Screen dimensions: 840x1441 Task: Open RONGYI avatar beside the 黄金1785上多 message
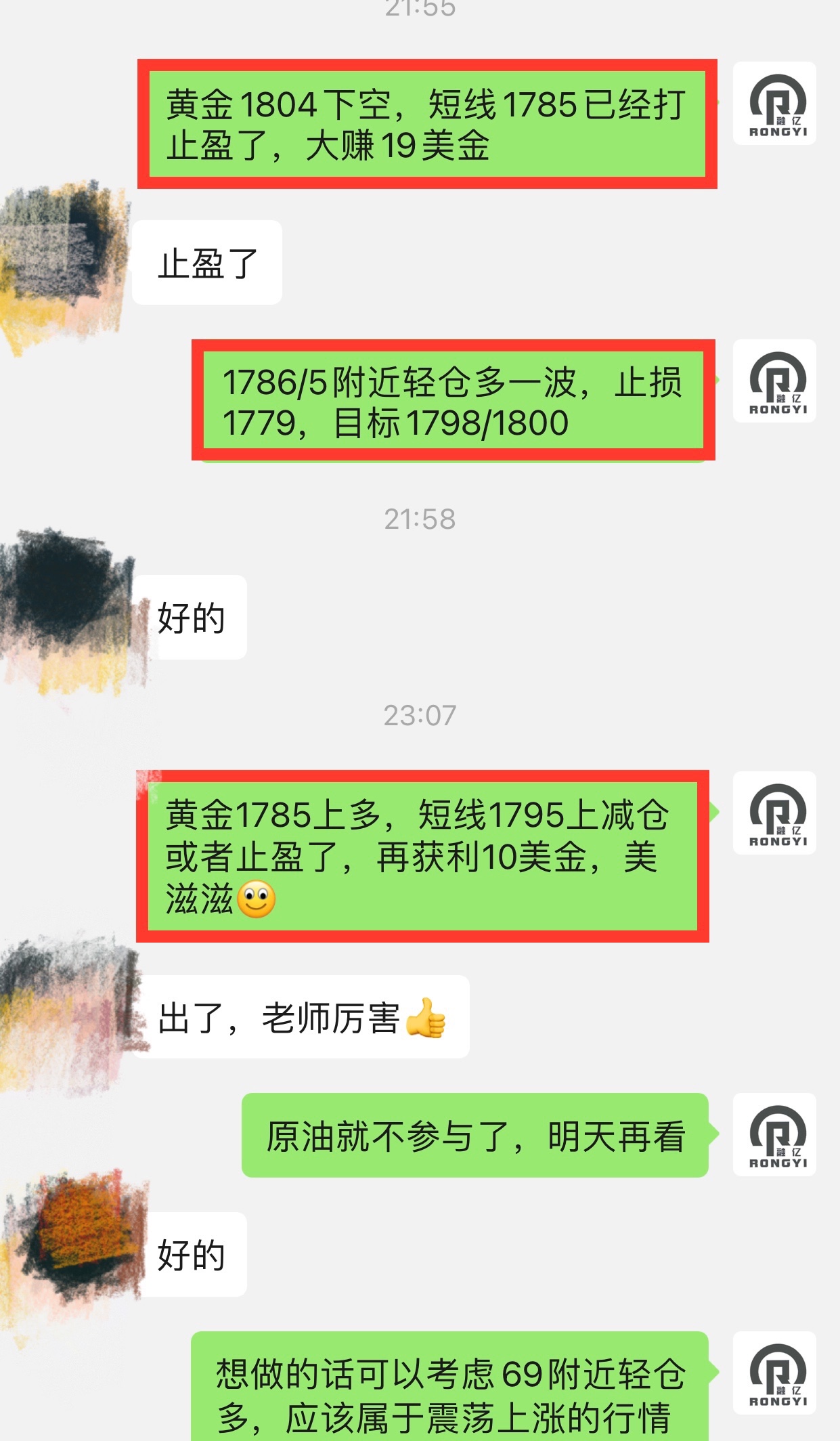[x=774, y=813]
